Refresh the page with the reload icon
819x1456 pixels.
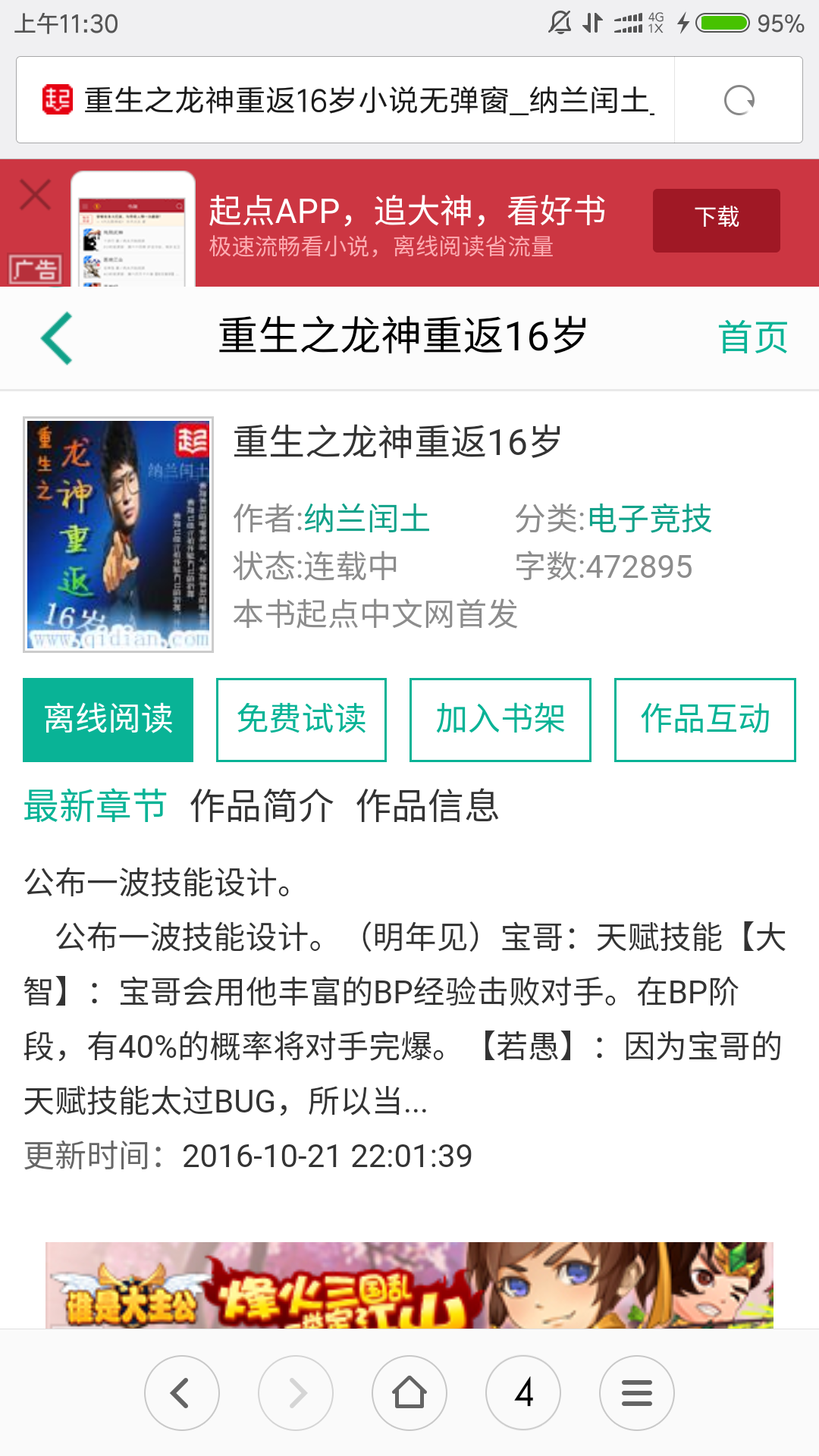738,99
